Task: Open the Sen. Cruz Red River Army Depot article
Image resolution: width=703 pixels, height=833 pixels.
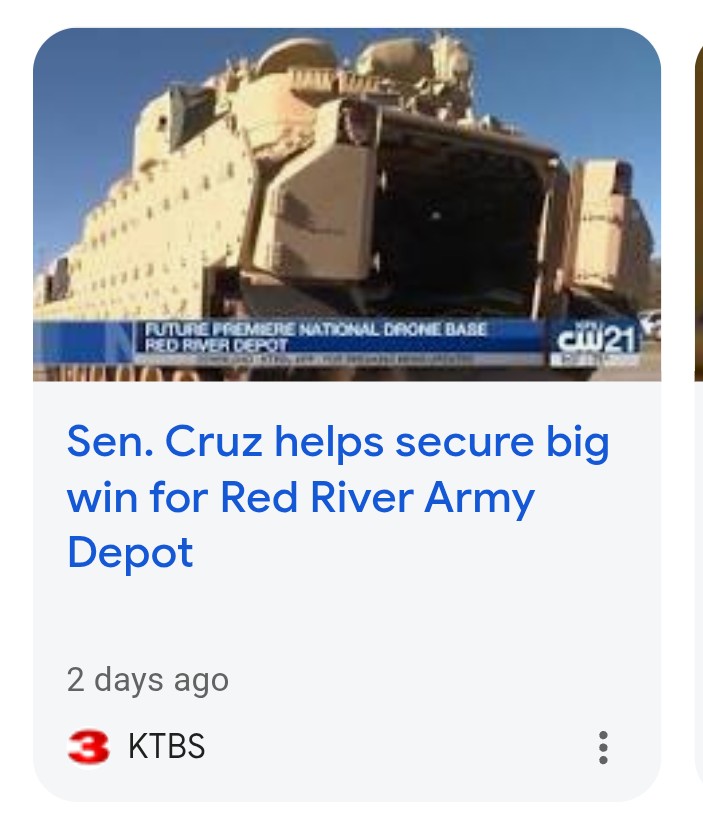Action: [337, 497]
